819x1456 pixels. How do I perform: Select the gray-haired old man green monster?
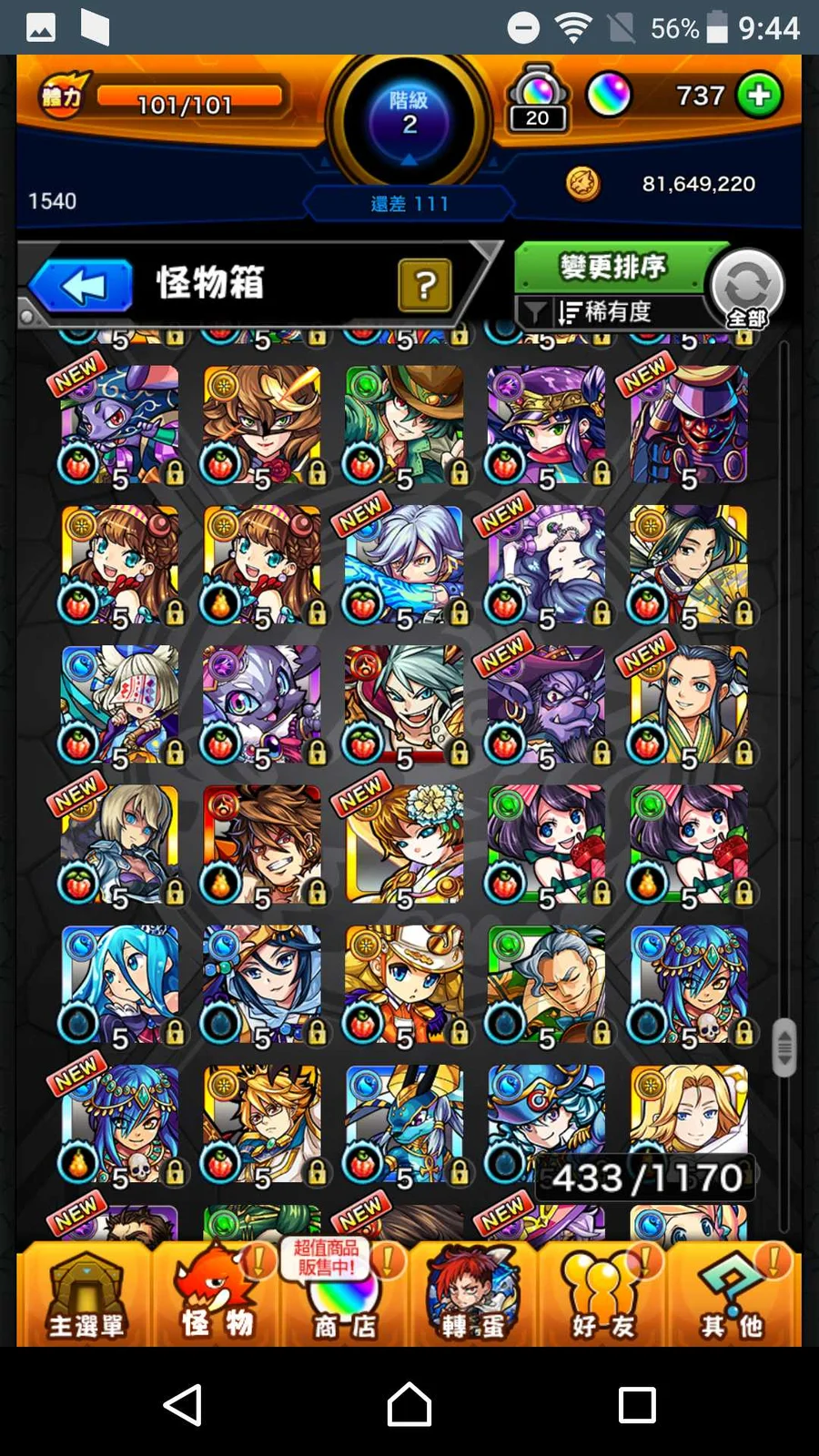(x=546, y=985)
